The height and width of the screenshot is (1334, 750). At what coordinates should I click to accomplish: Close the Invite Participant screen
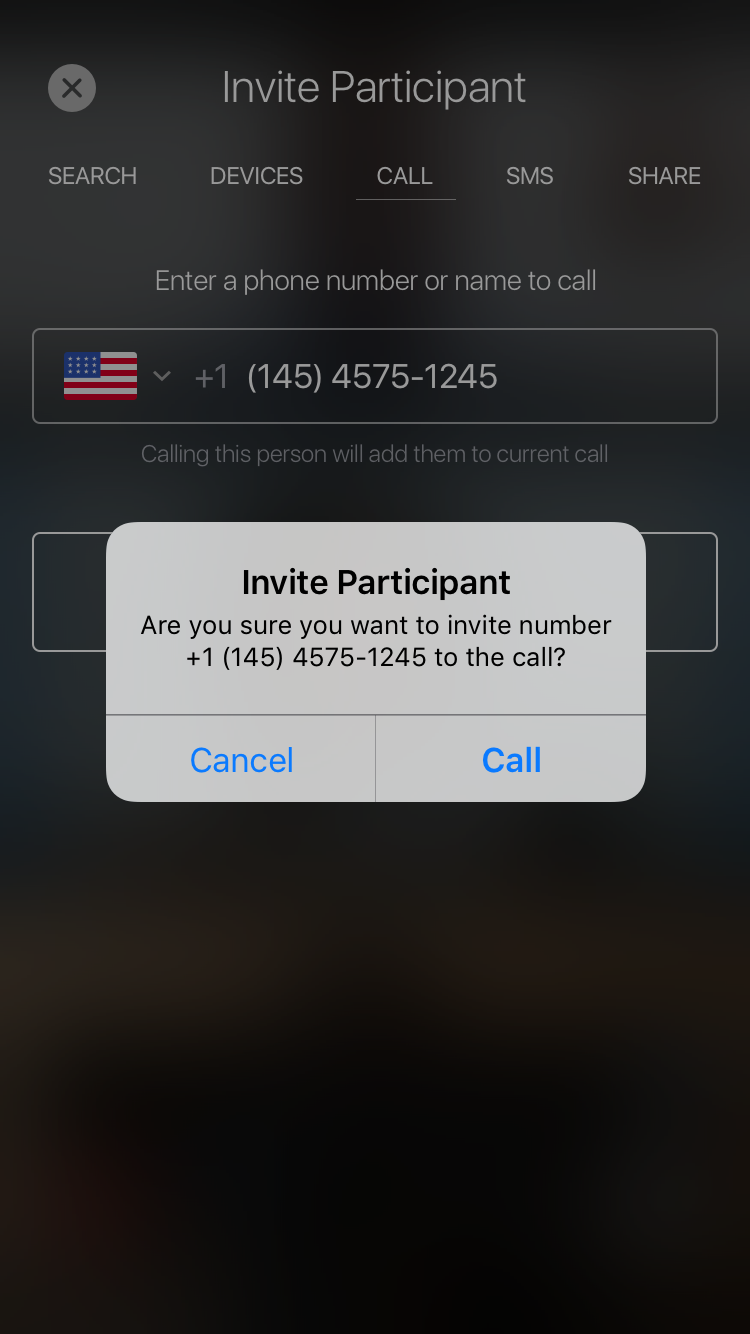[72, 88]
